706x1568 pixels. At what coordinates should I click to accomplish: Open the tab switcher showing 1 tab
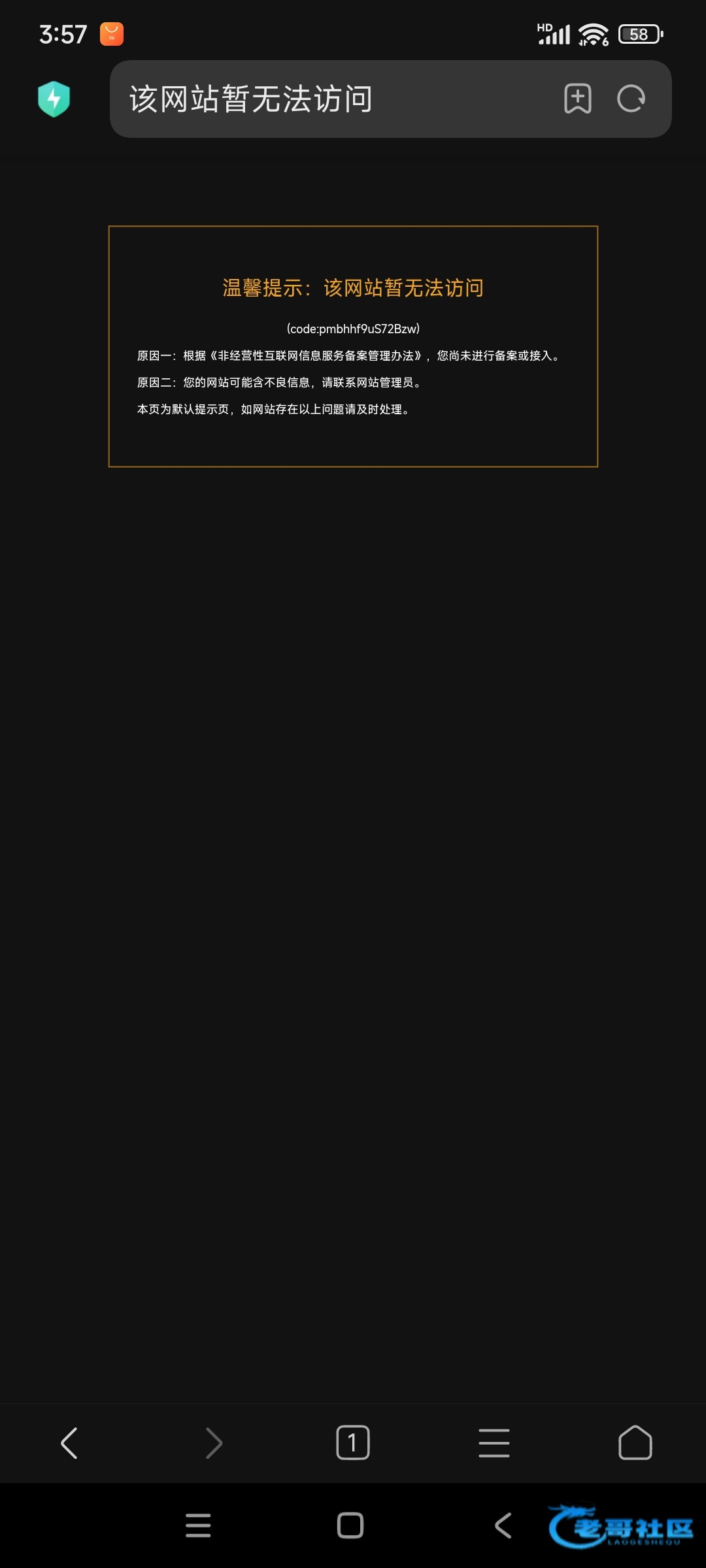pyautogui.click(x=353, y=1443)
